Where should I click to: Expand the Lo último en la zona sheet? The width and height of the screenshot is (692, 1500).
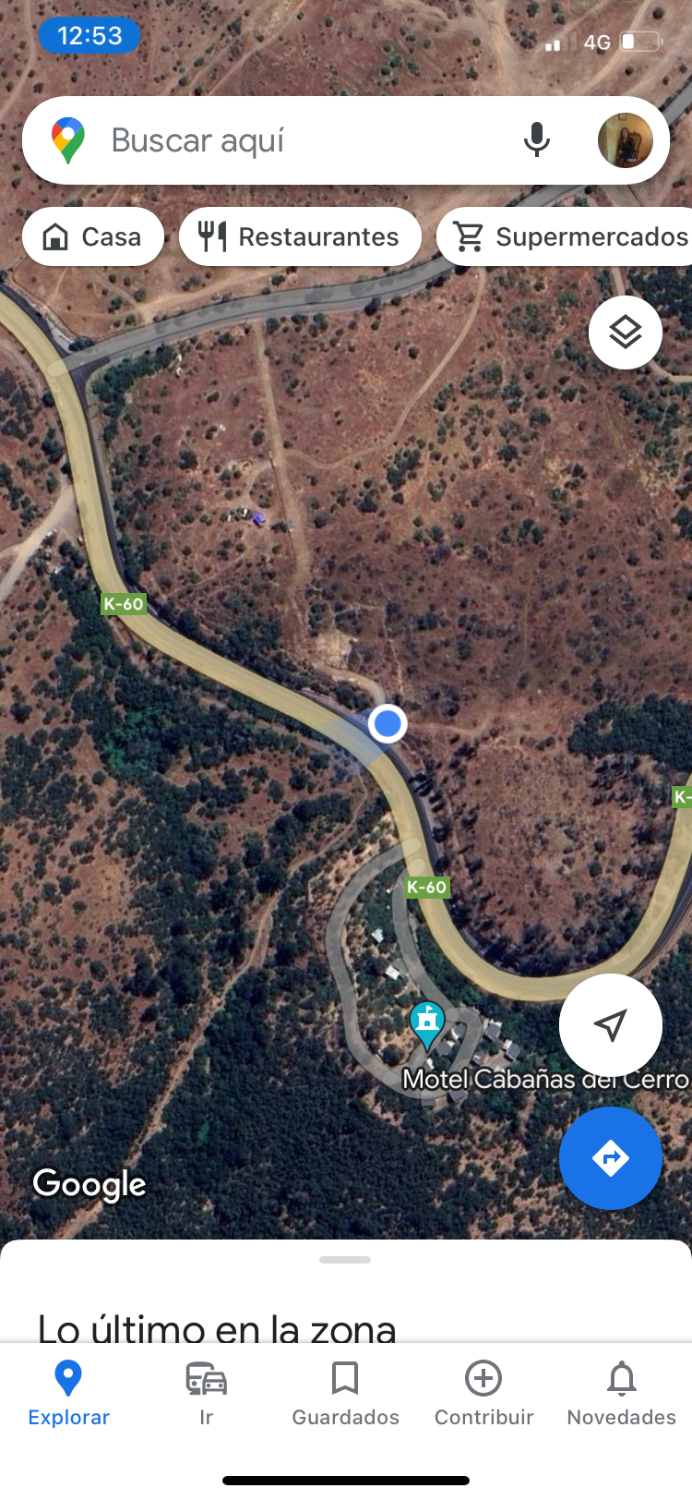(345, 1261)
